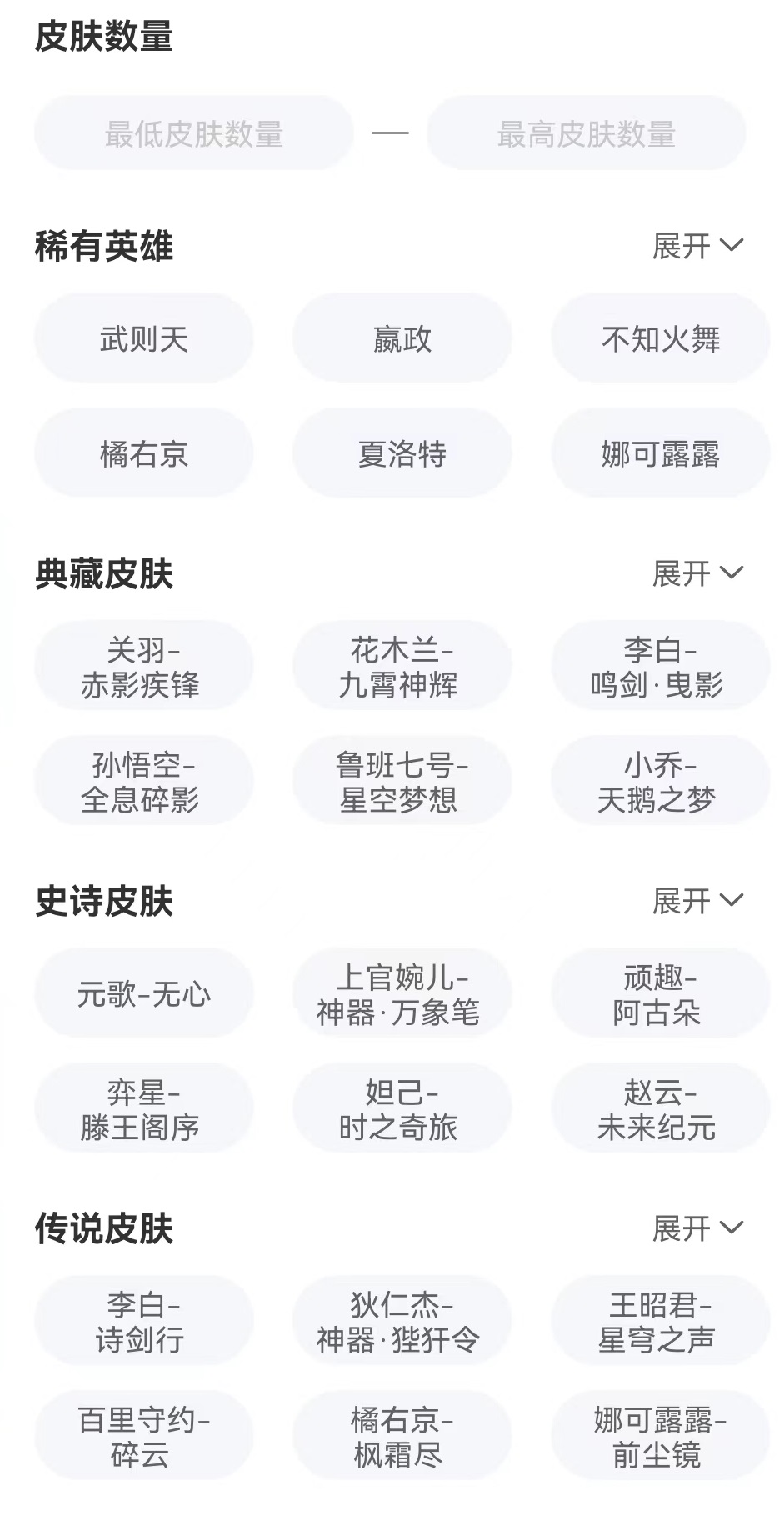Image resolution: width=784 pixels, height=1516 pixels.
Task: Pick 孙悟空-全息碎影 skin filter
Action: tap(143, 781)
